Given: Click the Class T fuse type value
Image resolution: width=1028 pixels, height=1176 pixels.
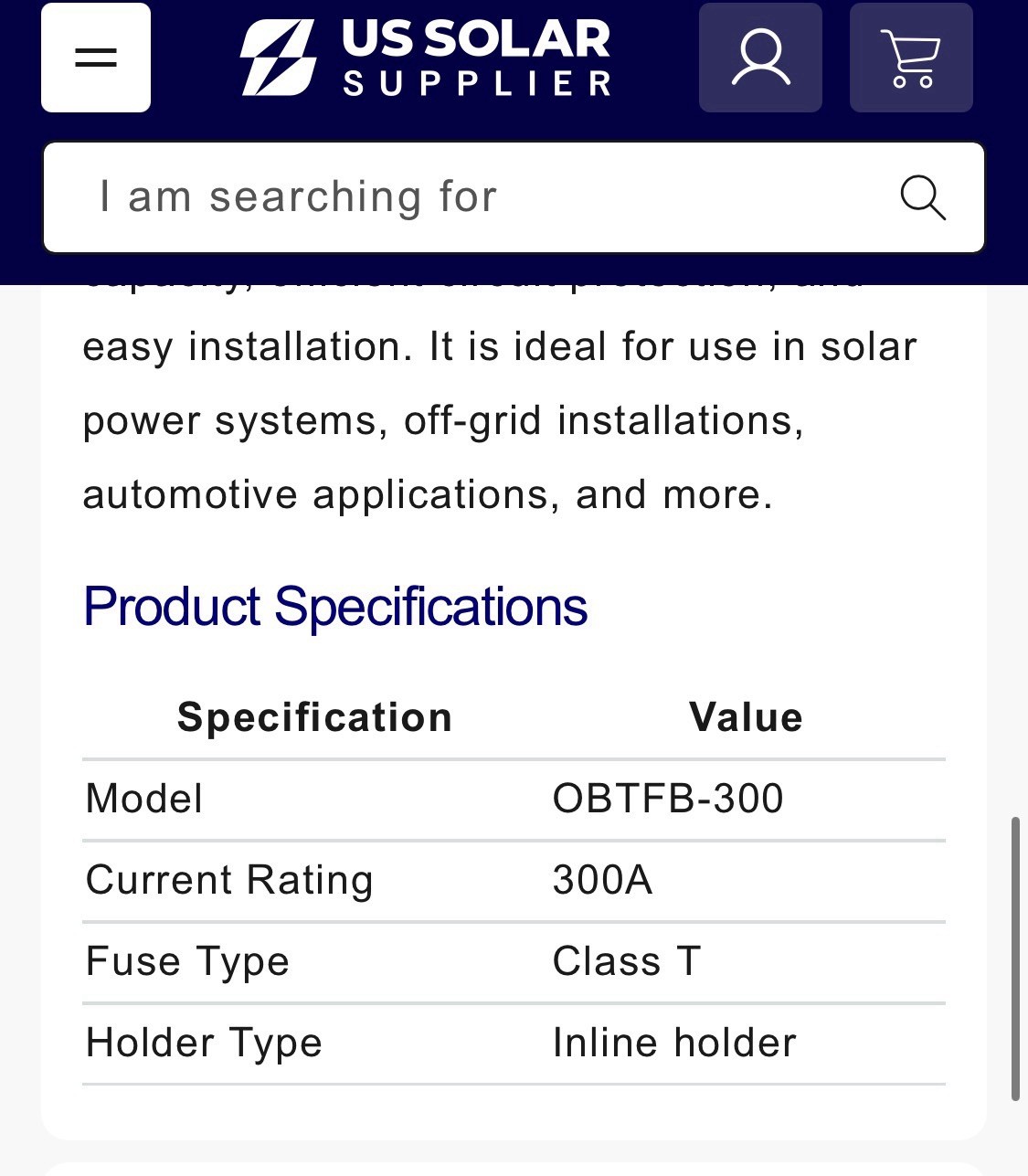Looking at the screenshot, I should coord(626,961).
